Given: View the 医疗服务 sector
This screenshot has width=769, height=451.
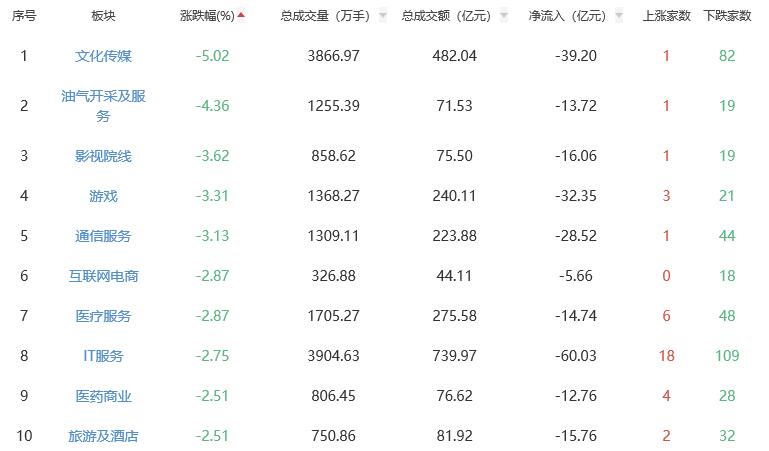Looking at the screenshot, I should click(103, 316).
